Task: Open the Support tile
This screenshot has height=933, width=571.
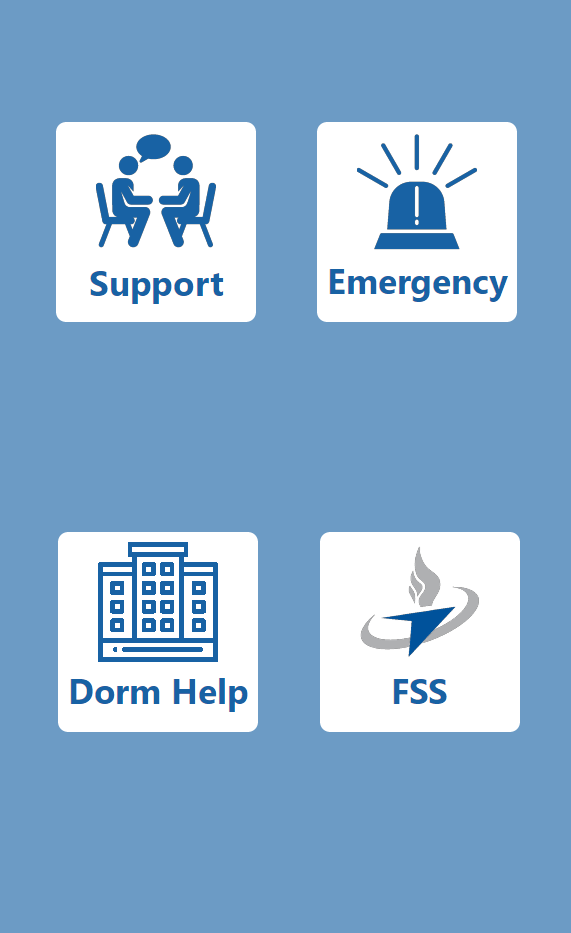Action: pos(156,222)
